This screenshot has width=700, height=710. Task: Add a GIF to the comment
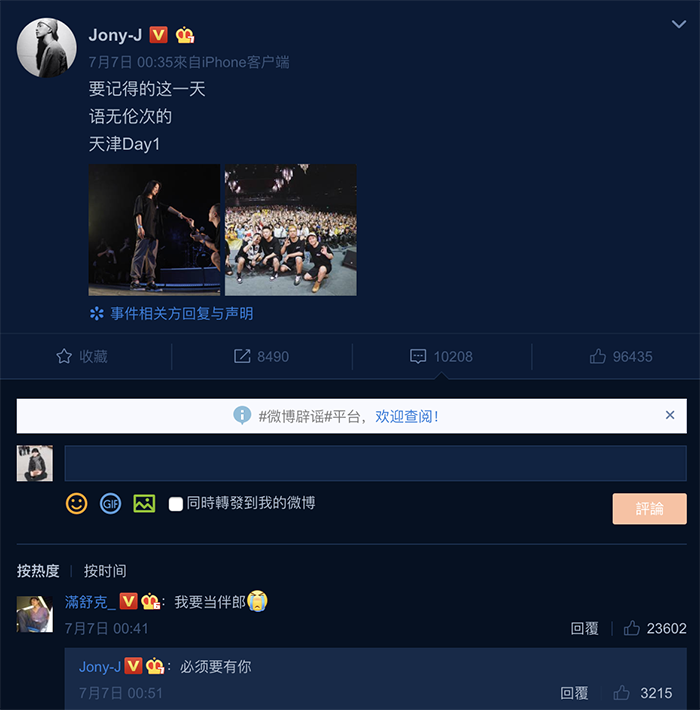tap(110, 503)
